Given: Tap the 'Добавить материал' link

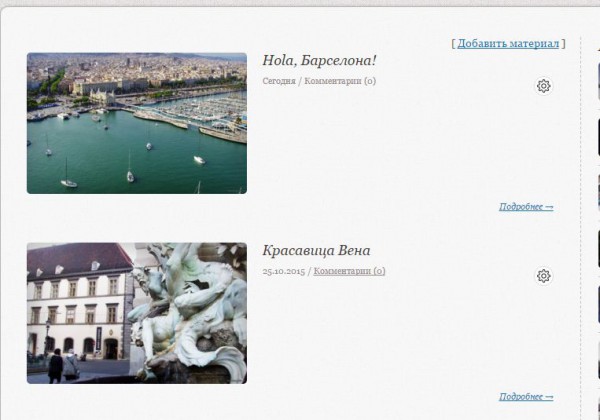Looking at the screenshot, I should click(508, 43).
